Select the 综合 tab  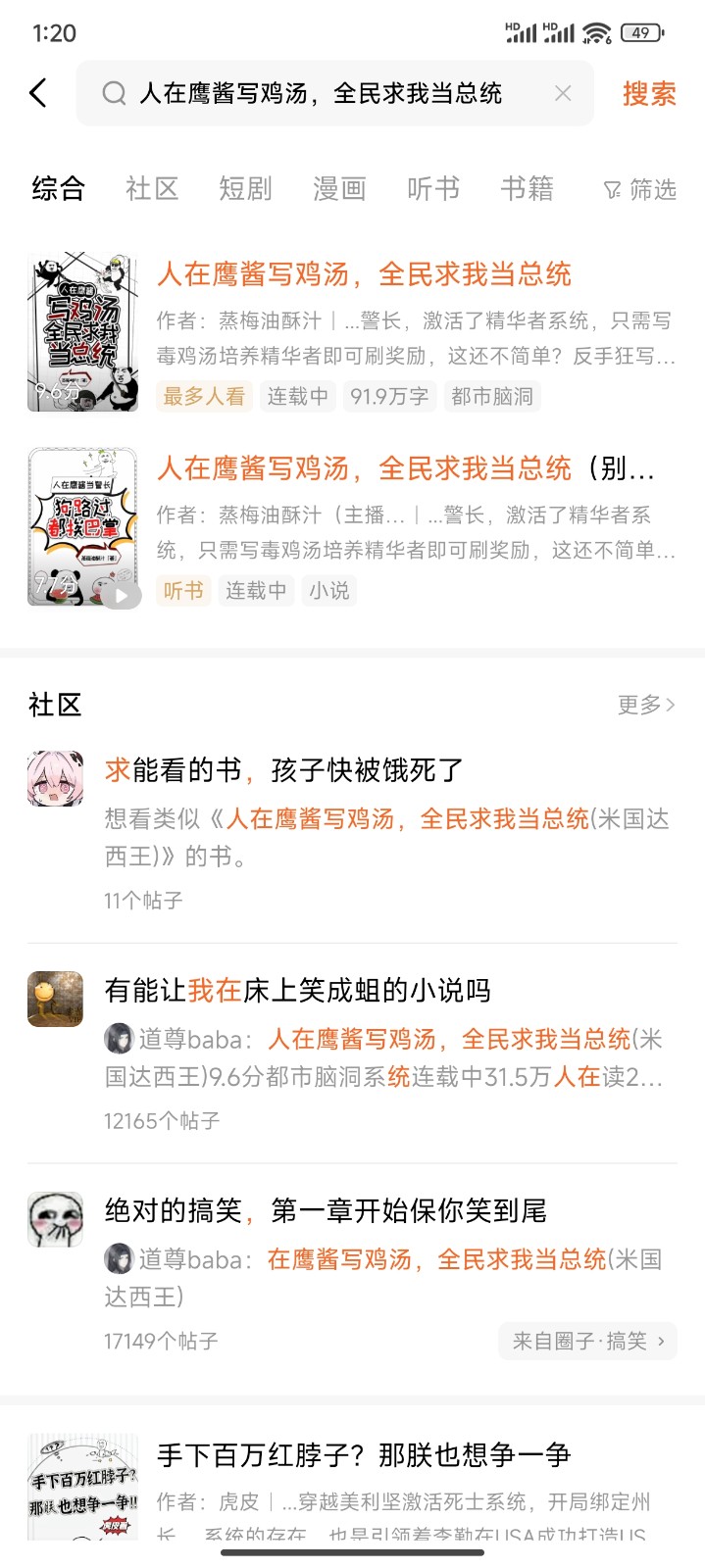pos(59,188)
